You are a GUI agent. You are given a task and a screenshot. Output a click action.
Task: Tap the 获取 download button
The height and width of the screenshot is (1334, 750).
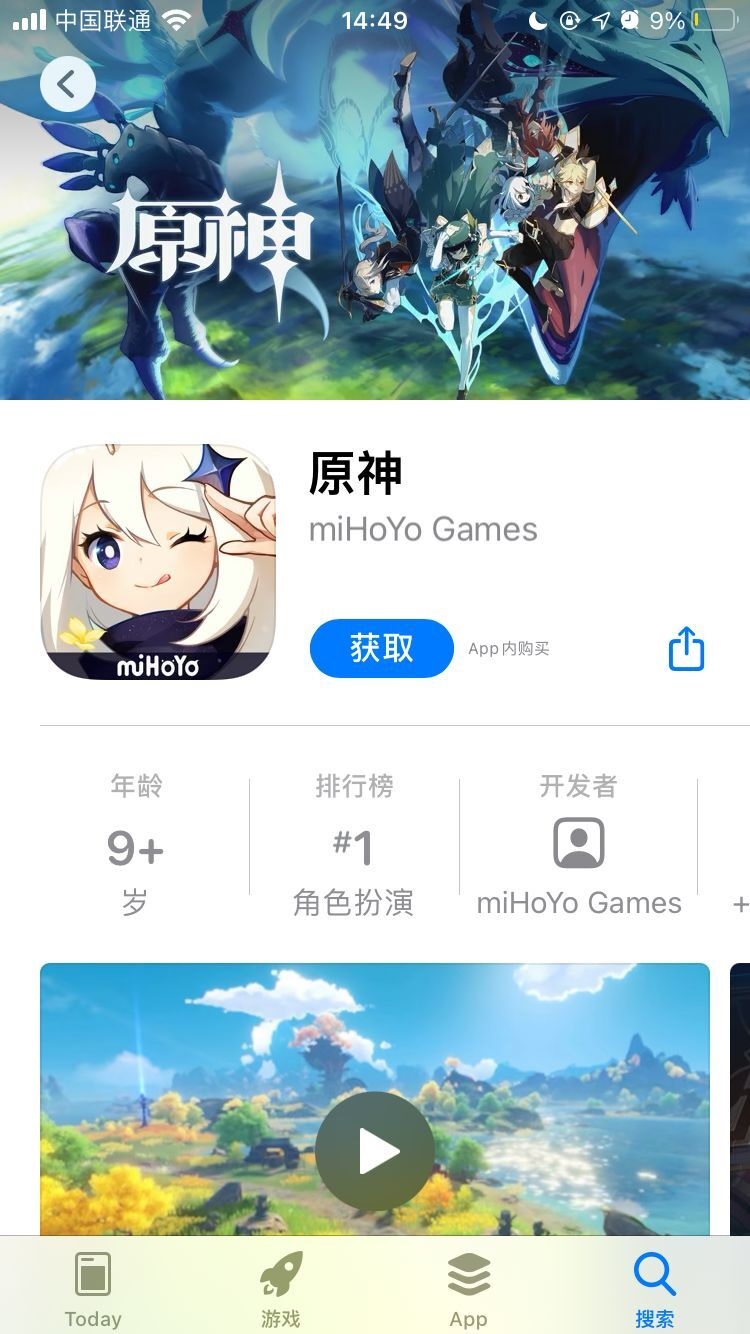point(381,648)
